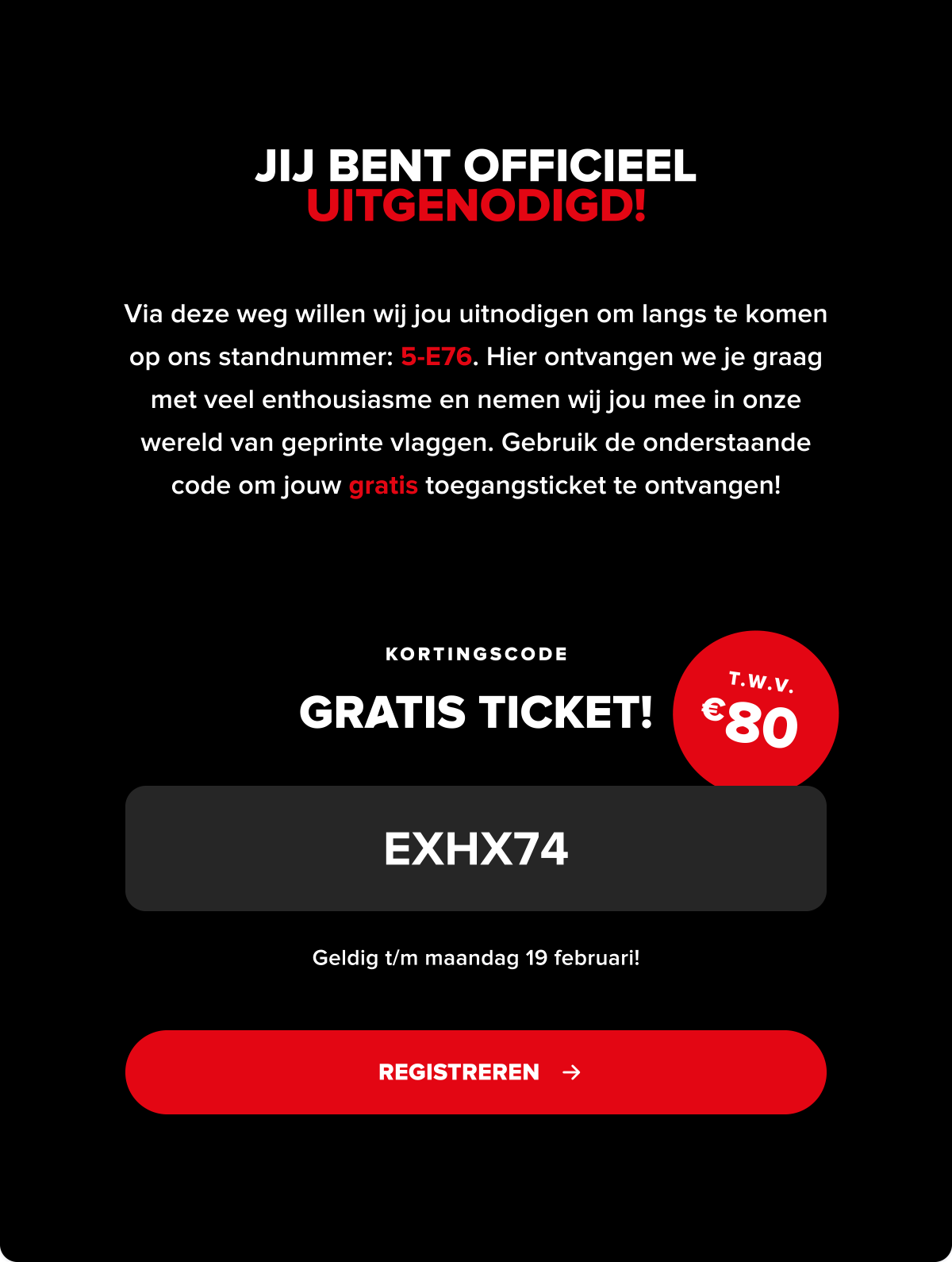This screenshot has height=1262, width=952.
Task: Tap the Registreren button
Action: (x=476, y=1072)
